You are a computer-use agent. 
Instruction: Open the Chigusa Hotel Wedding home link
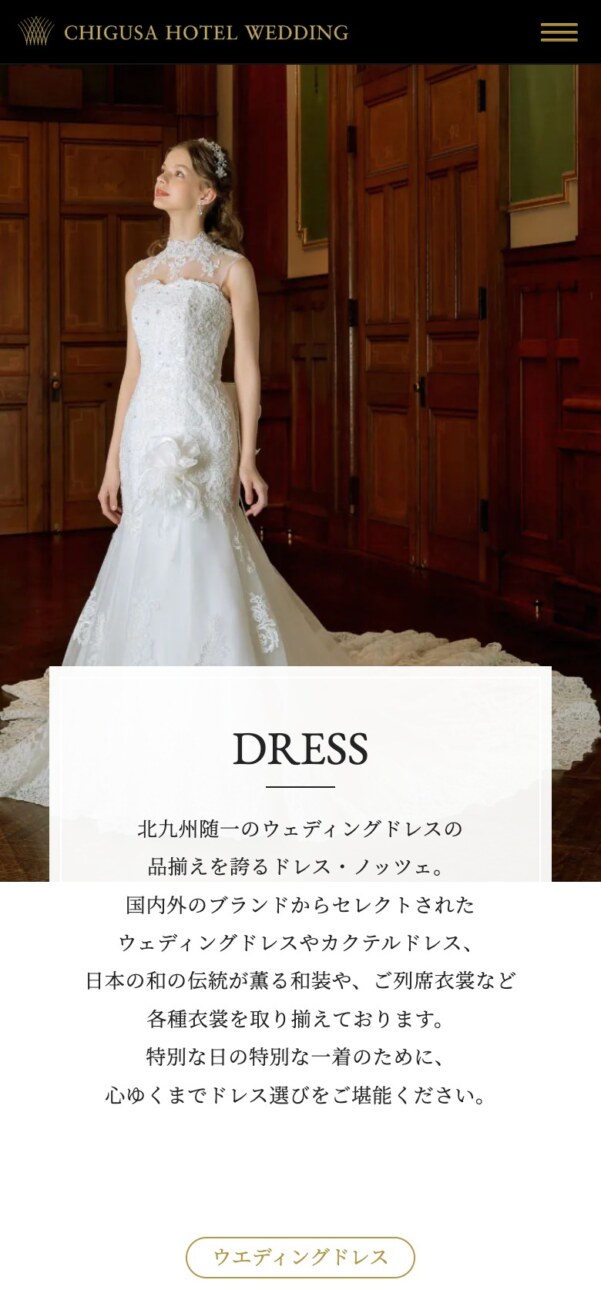click(184, 32)
